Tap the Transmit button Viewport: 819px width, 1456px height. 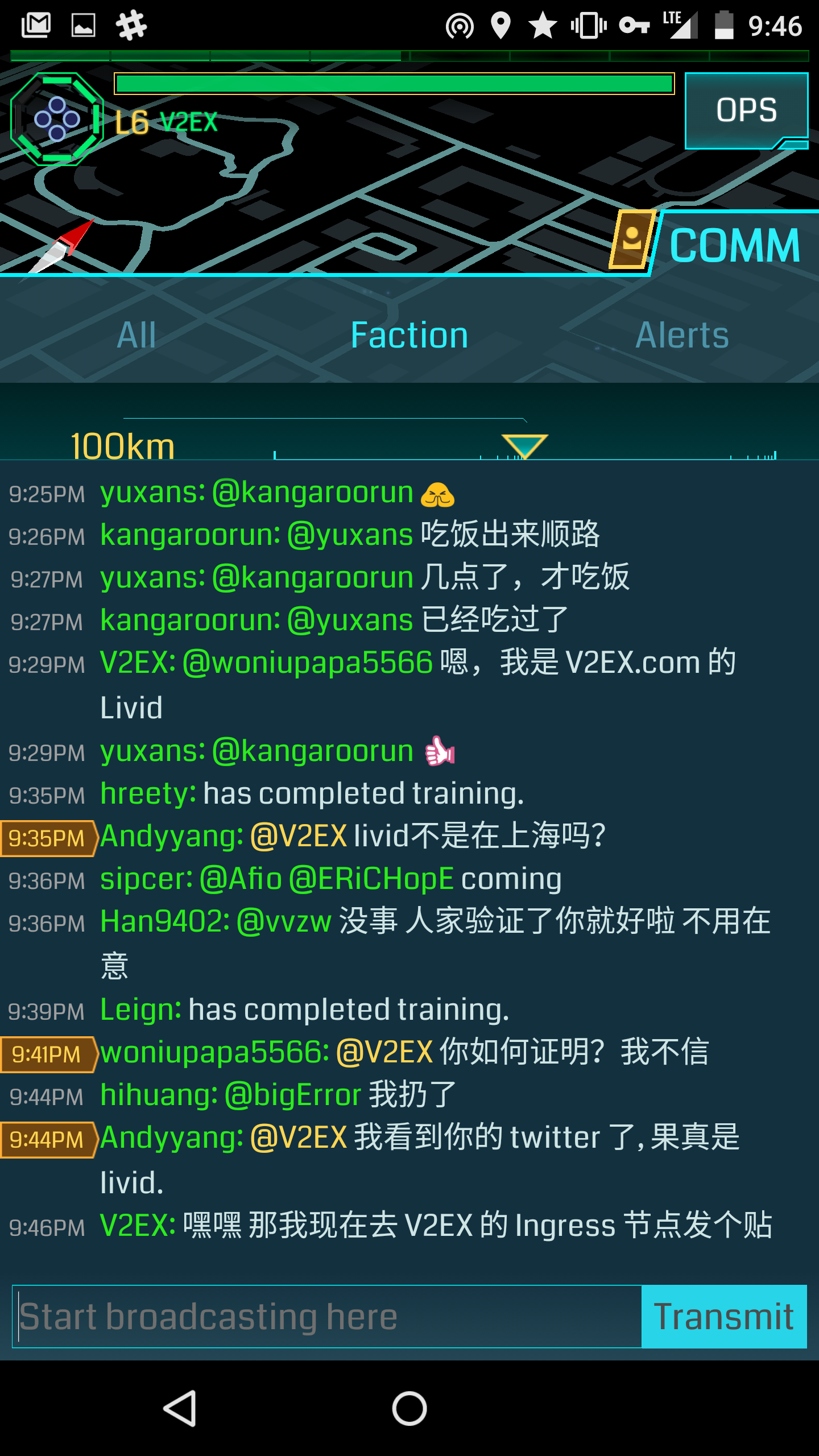(724, 1316)
